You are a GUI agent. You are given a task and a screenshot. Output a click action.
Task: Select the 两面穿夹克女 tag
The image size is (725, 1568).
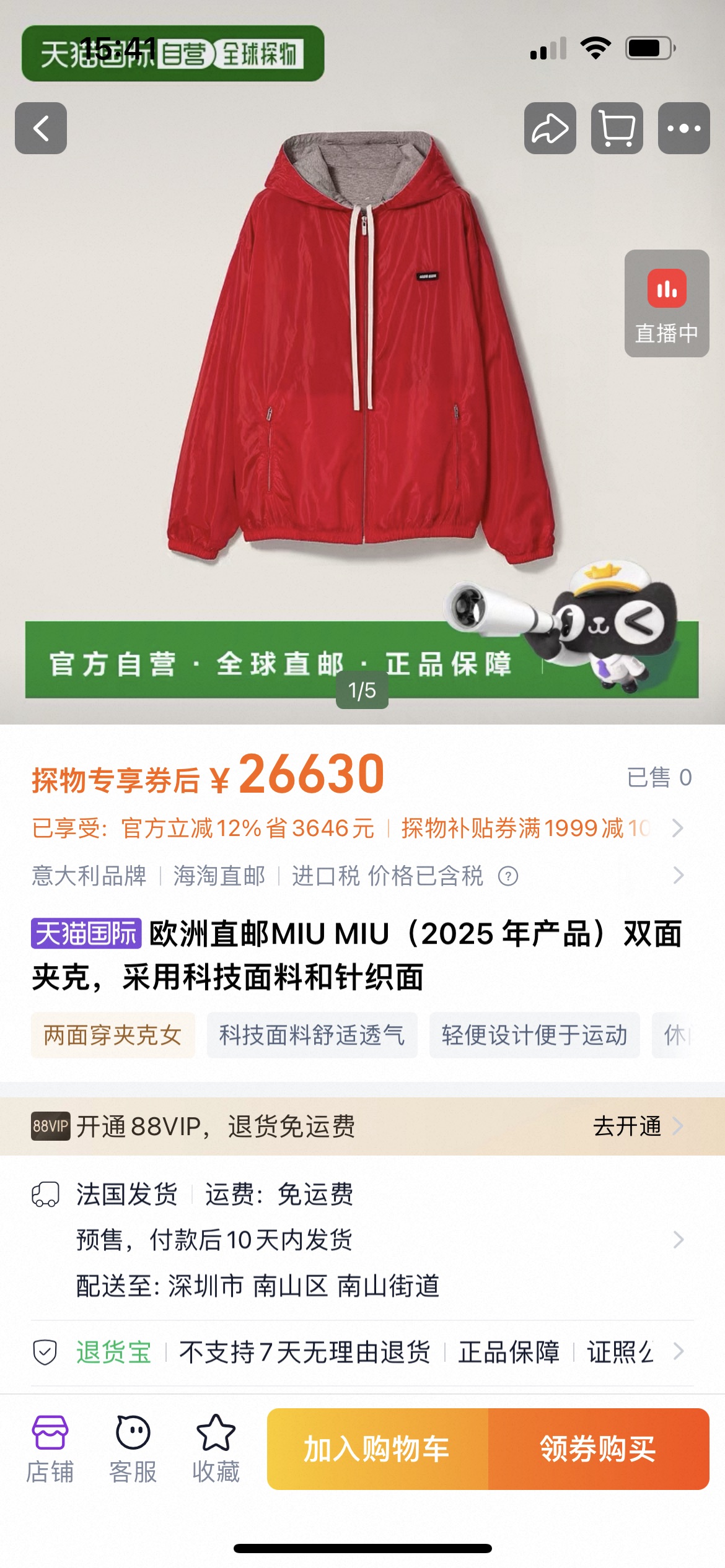coord(113,1035)
